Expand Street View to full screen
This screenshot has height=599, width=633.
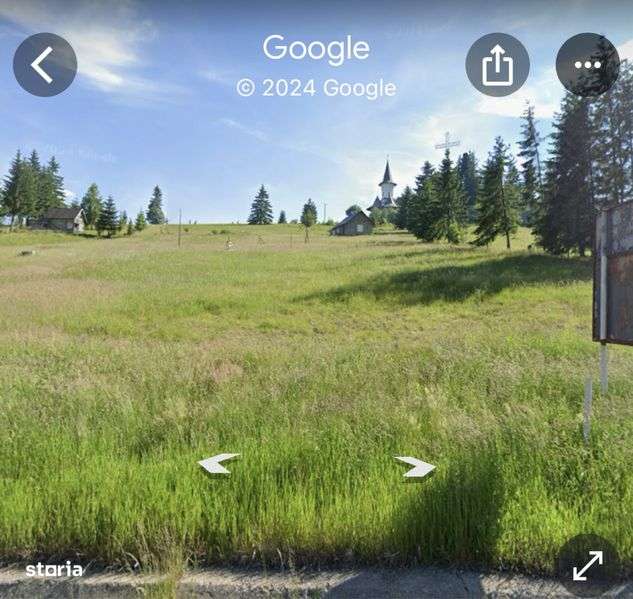pos(587,565)
